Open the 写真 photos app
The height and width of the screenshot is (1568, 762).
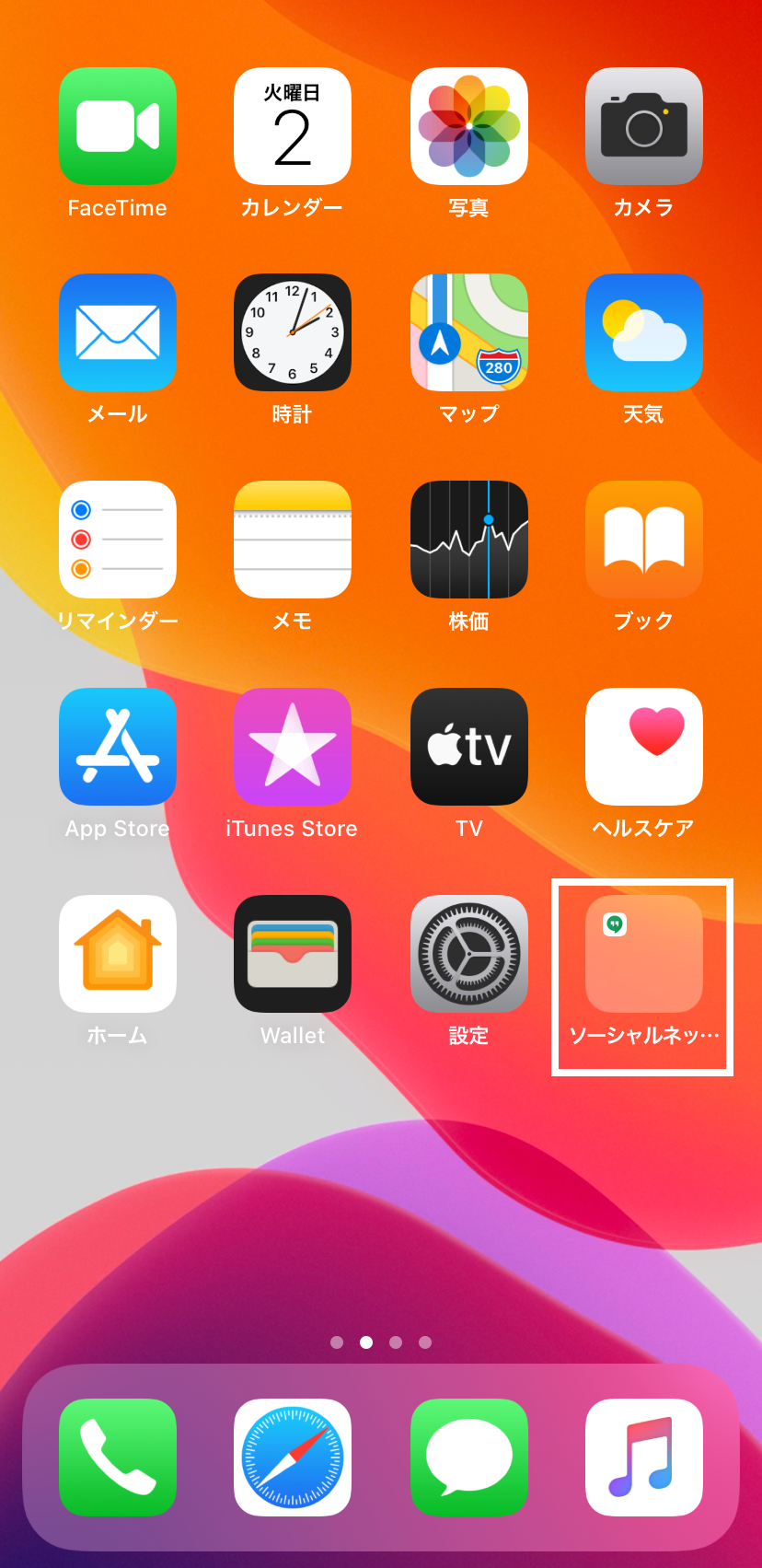(x=468, y=126)
